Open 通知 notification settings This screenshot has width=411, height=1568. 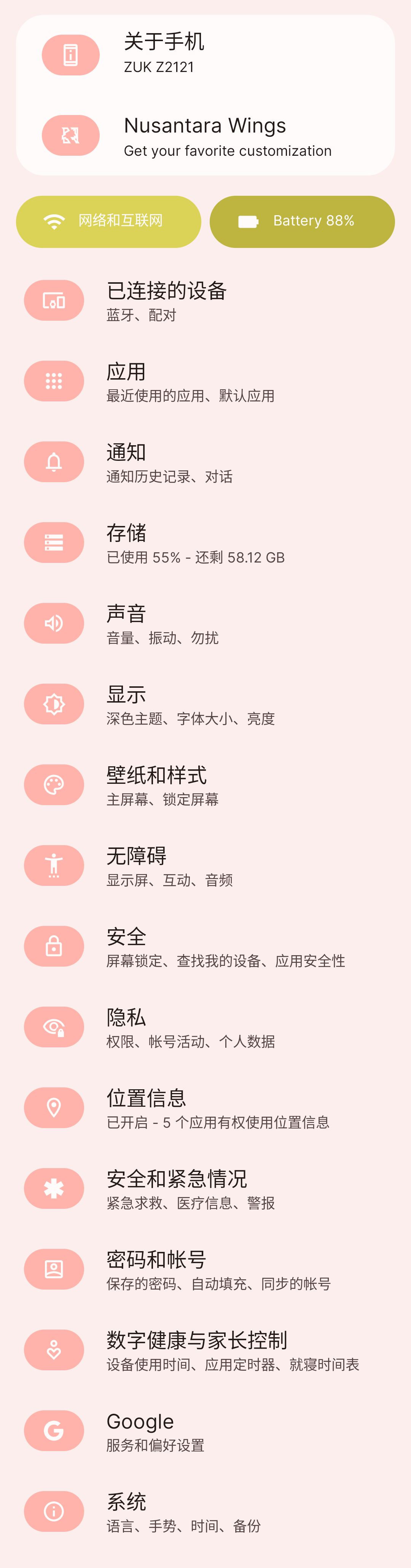click(205, 463)
